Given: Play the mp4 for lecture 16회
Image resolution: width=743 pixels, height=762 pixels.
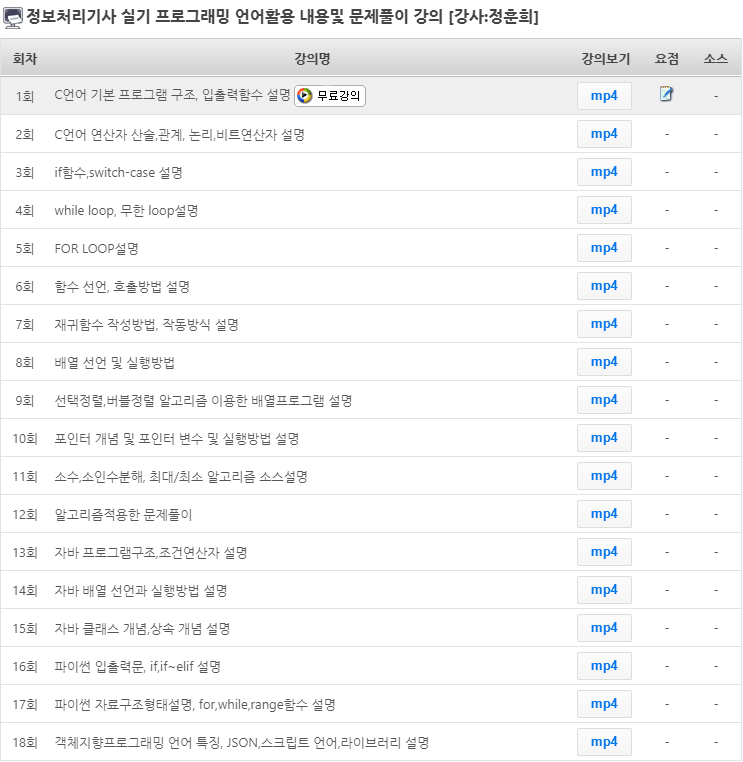Looking at the screenshot, I should 604,666.
